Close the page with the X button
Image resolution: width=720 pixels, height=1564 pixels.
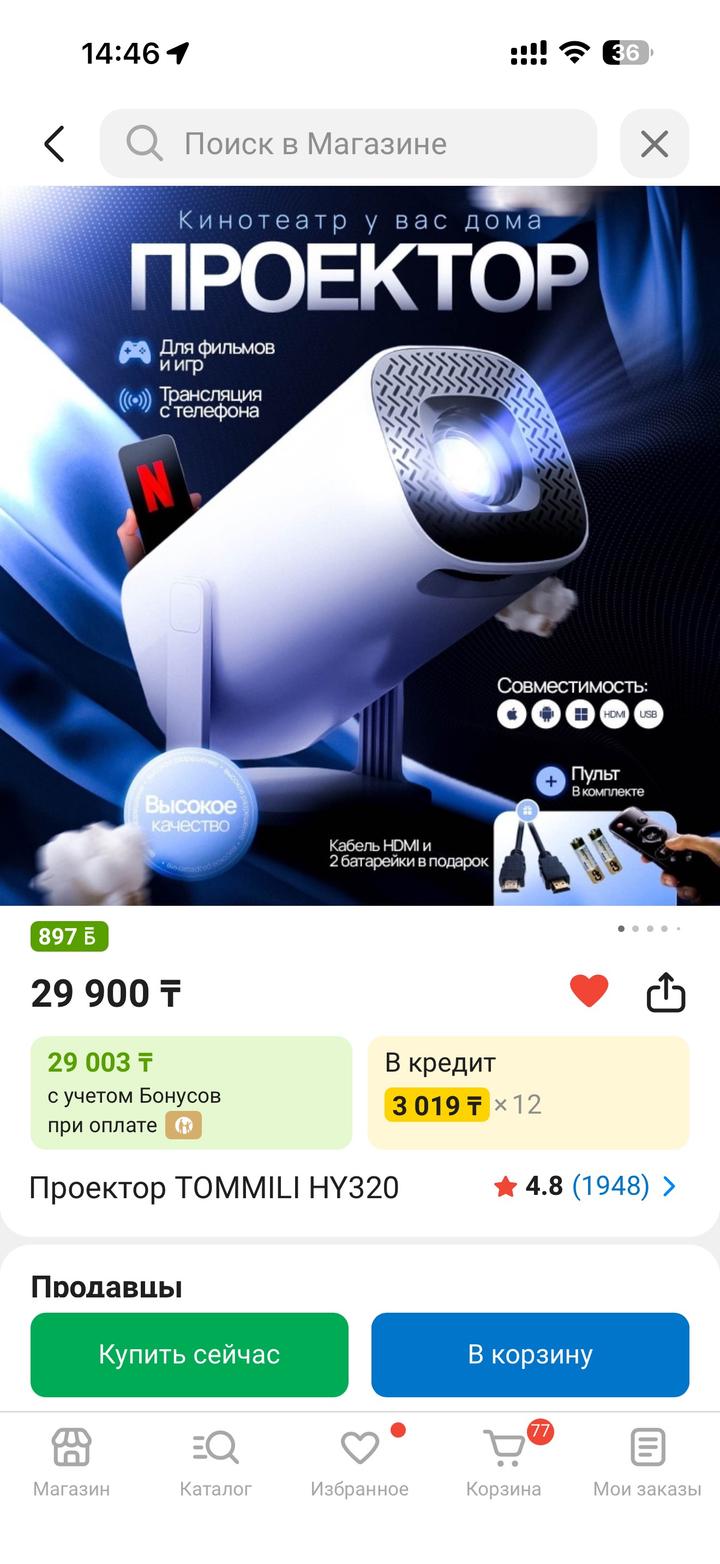click(x=654, y=144)
